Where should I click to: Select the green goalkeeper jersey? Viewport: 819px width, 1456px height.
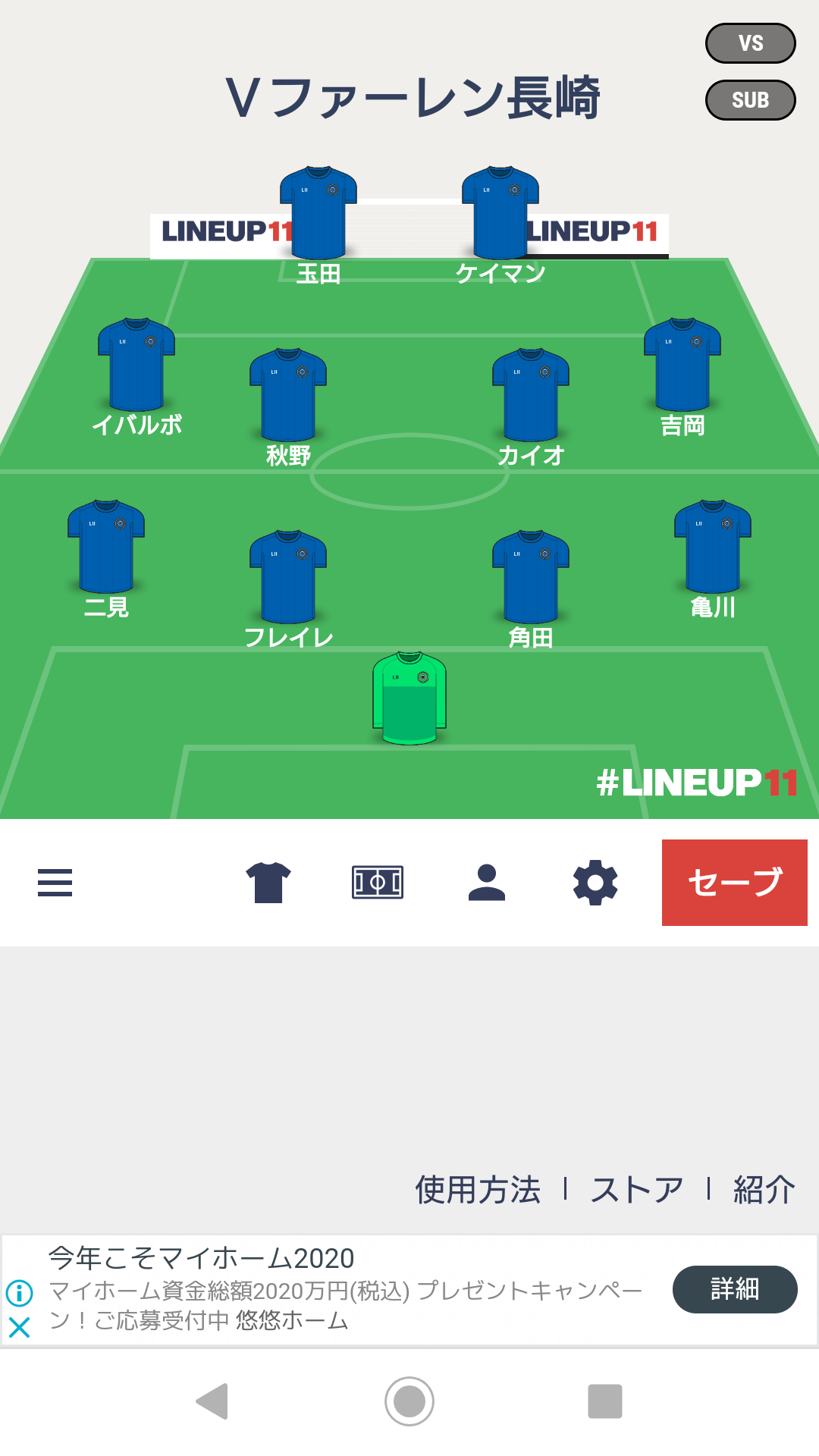coord(409,698)
